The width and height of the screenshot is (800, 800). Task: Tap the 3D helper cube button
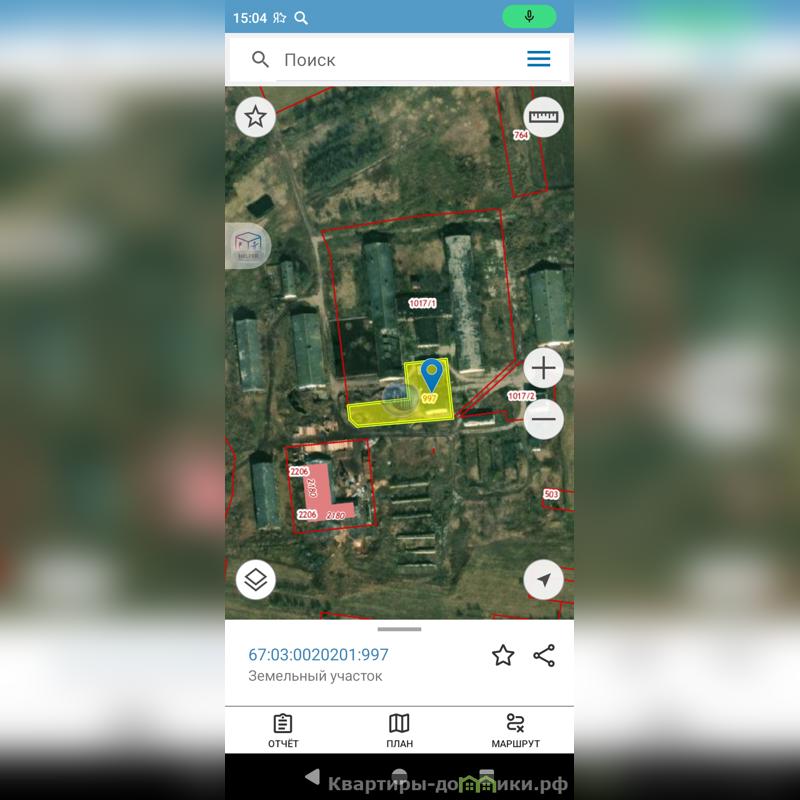(247, 245)
